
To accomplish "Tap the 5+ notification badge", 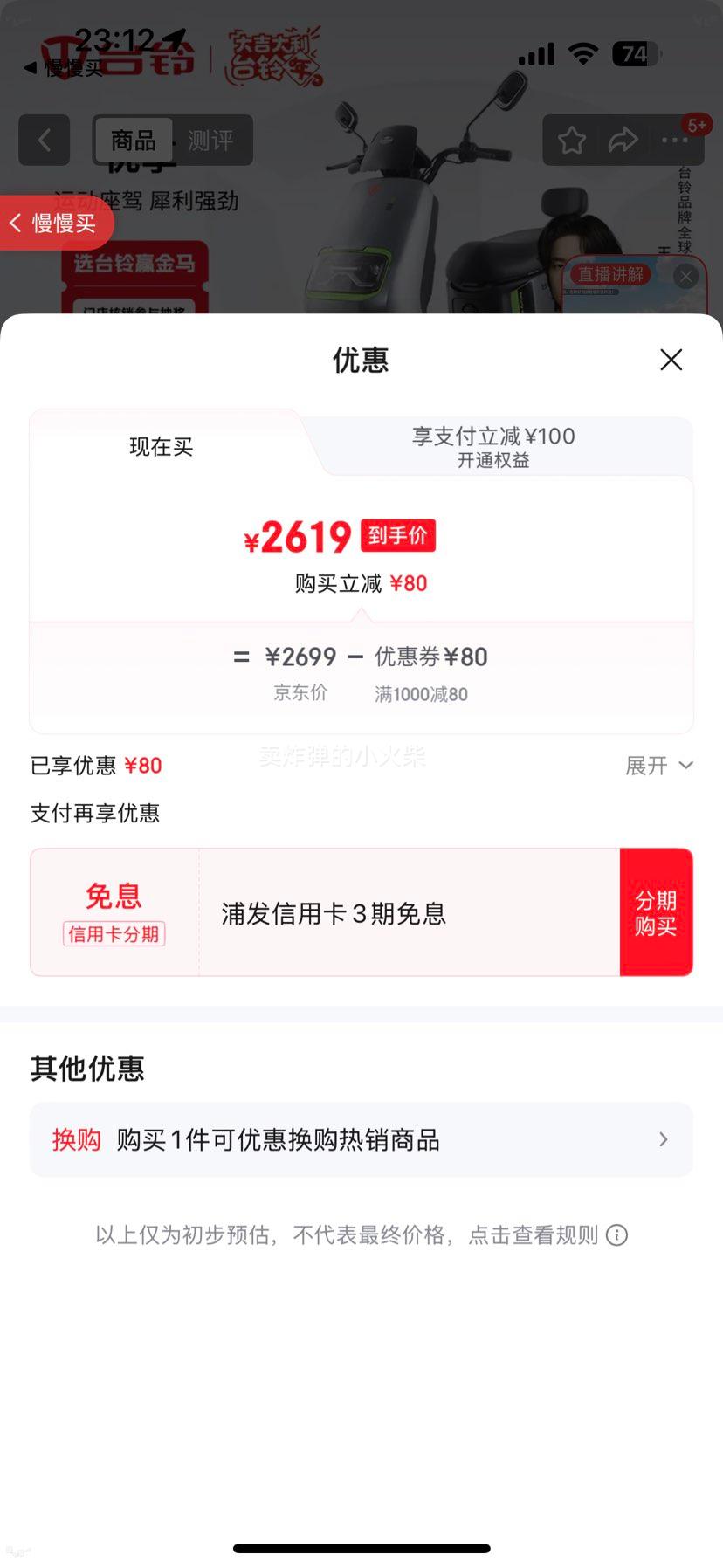I will pos(697,125).
